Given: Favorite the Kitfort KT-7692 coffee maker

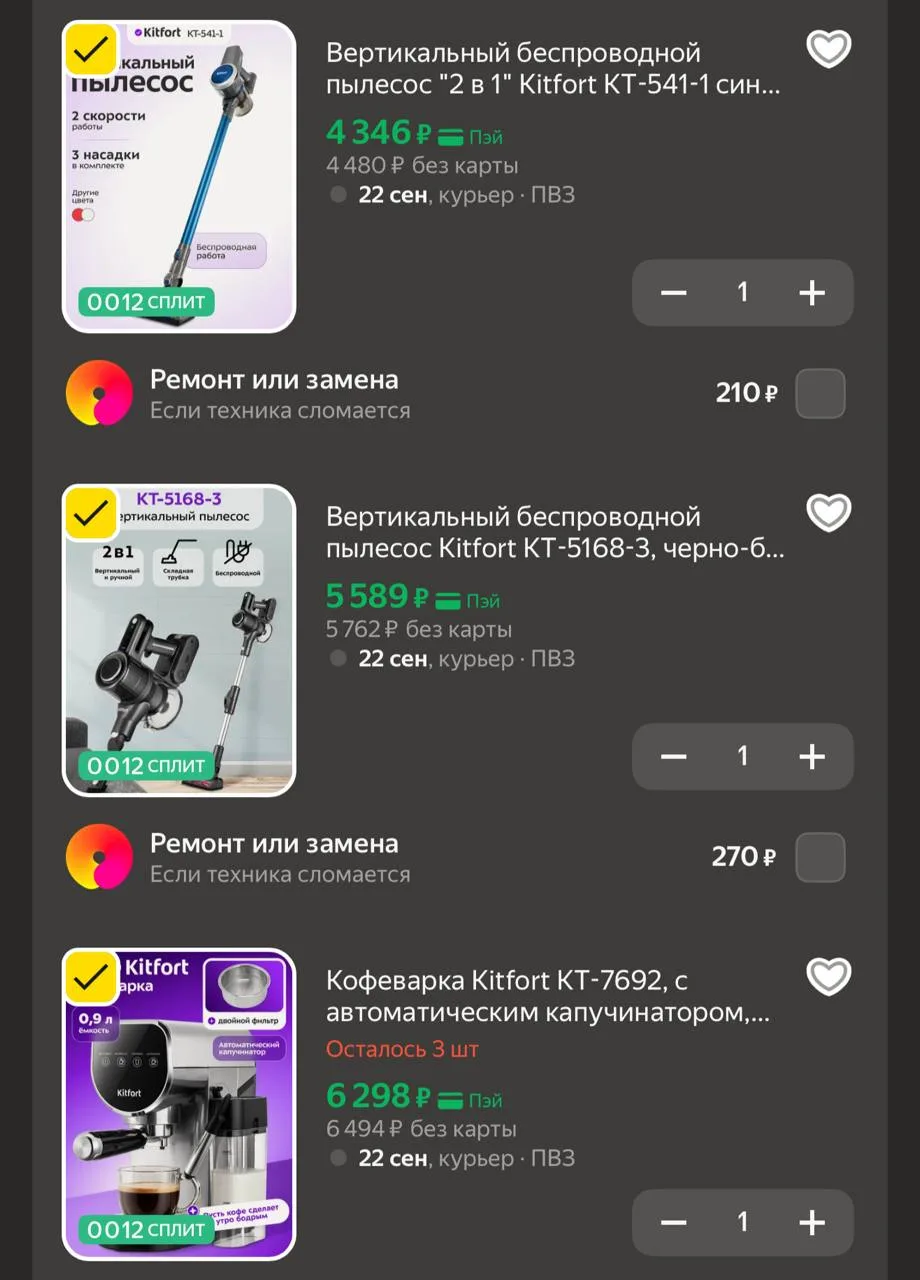Looking at the screenshot, I should click(x=828, y=976).
